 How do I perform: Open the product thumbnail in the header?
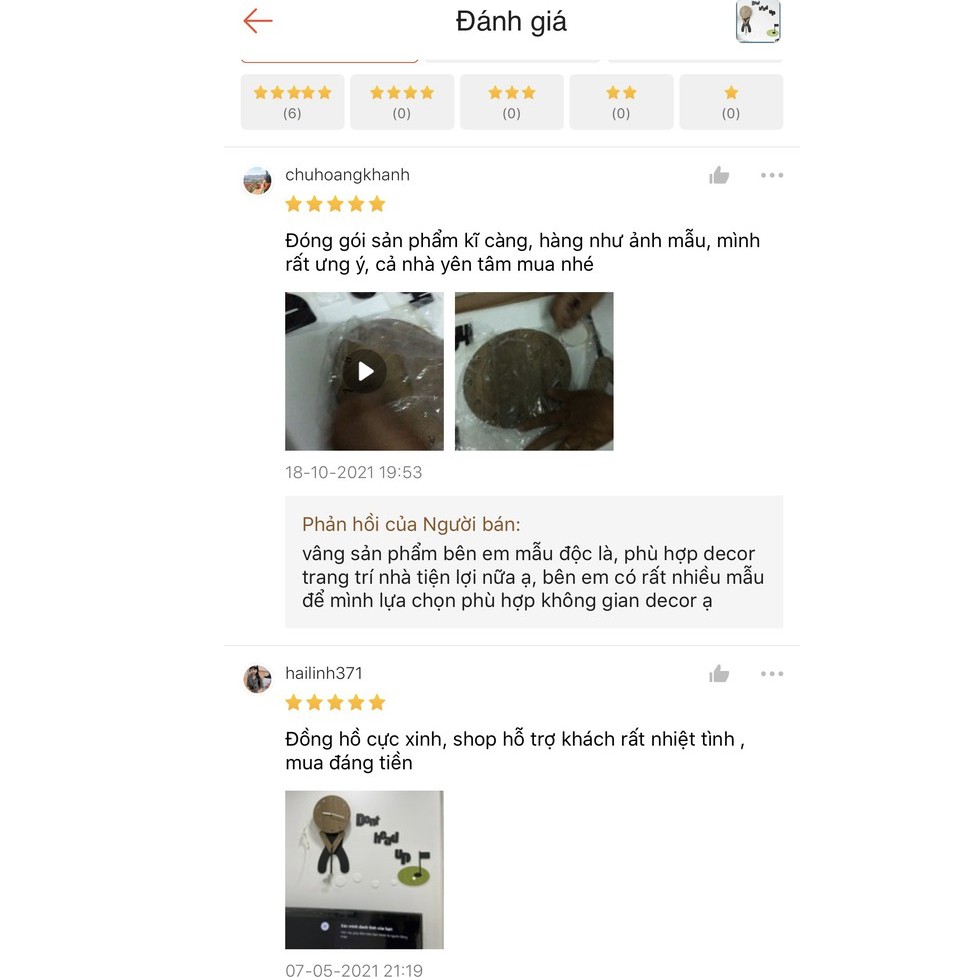pos(757,22)
